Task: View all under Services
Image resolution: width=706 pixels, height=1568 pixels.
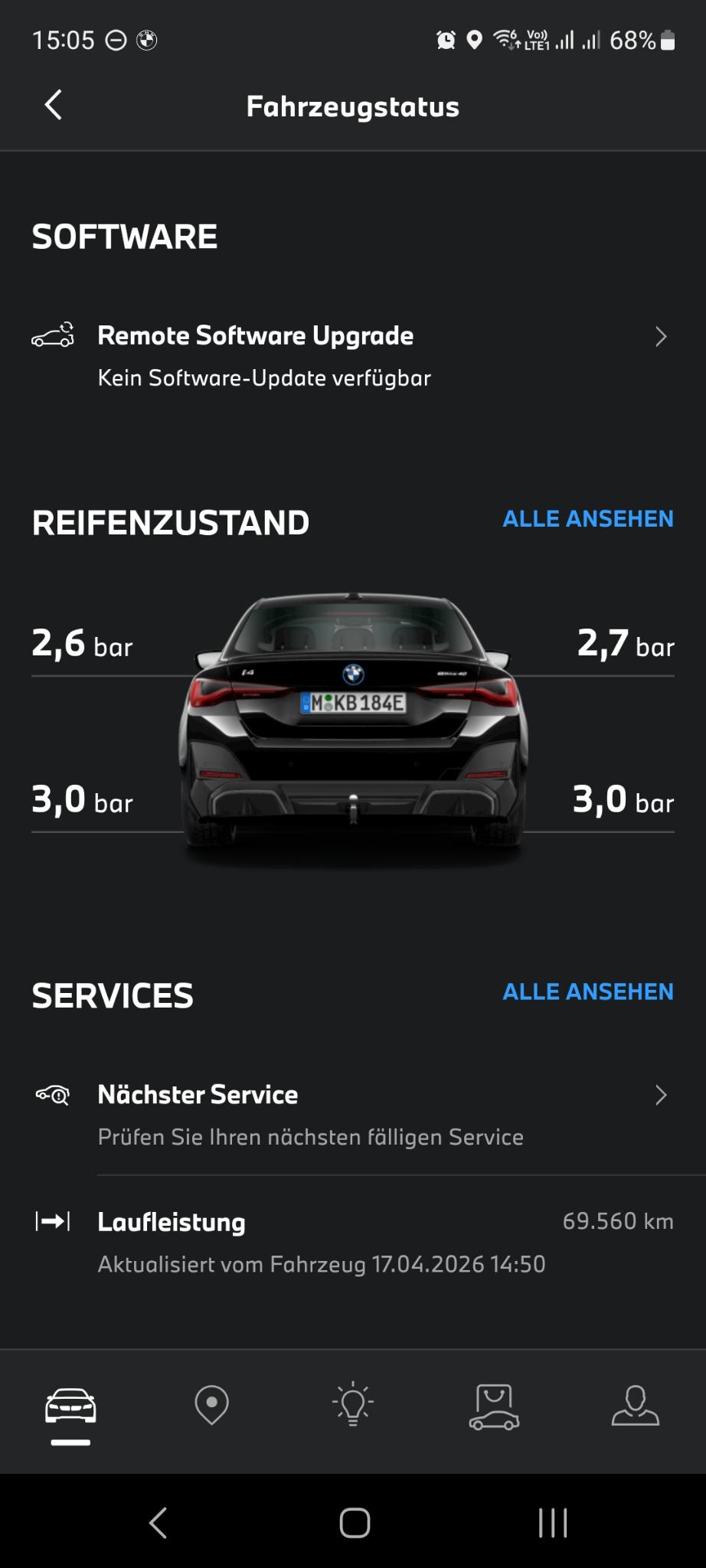Action: 587,991
